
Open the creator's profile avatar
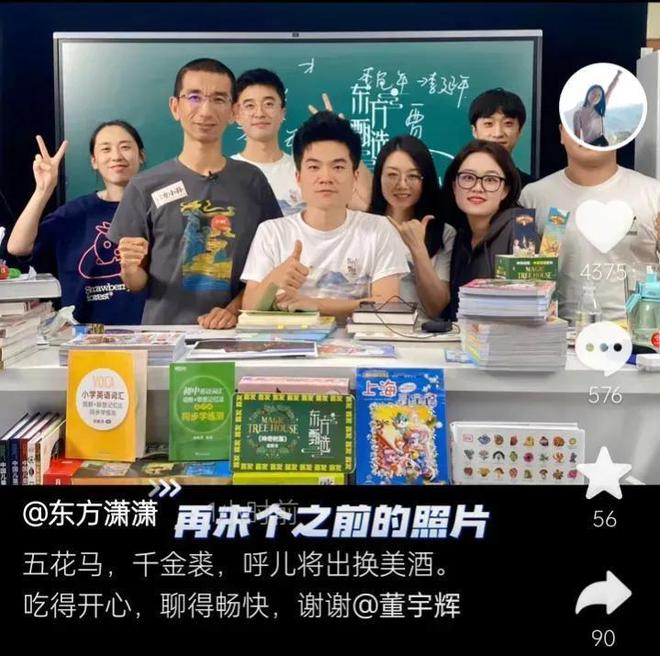(x=602, y=107)
